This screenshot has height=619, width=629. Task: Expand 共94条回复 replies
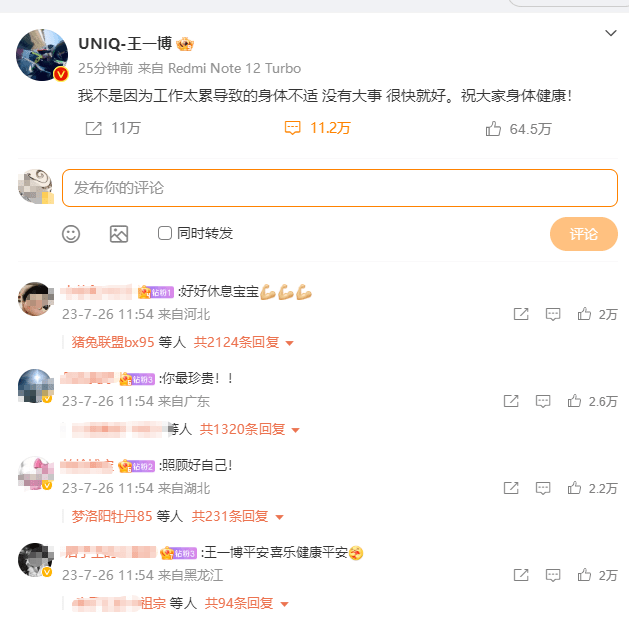(x=246, y=603)
